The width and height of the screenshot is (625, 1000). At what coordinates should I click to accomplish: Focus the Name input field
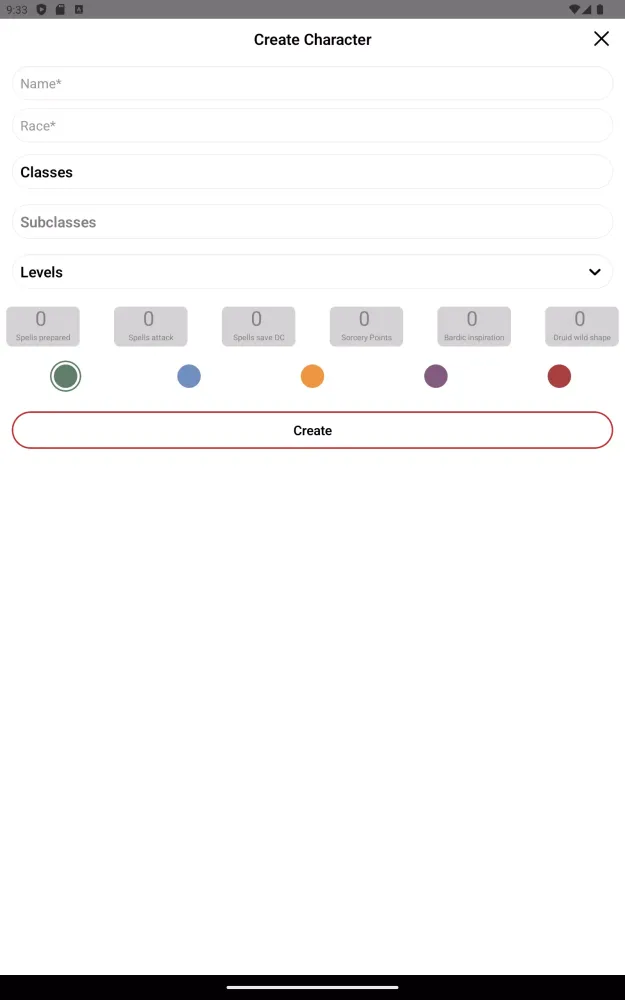tap(312, 84)
